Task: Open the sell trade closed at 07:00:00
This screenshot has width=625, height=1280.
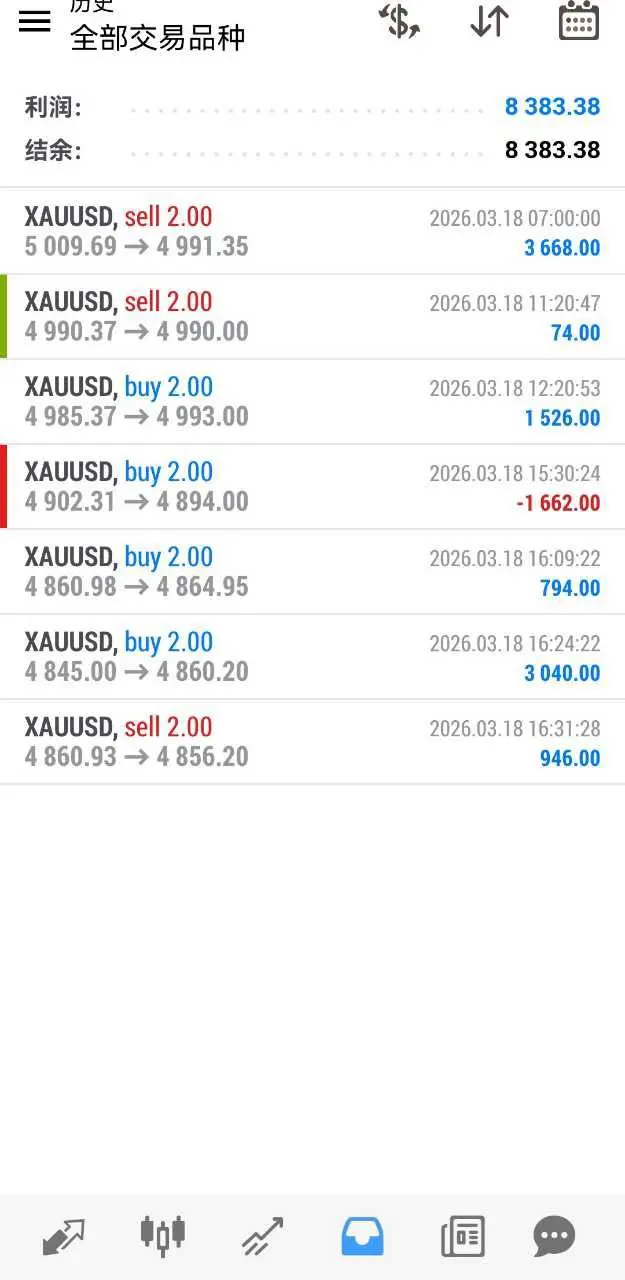Action: click(312, 231)
